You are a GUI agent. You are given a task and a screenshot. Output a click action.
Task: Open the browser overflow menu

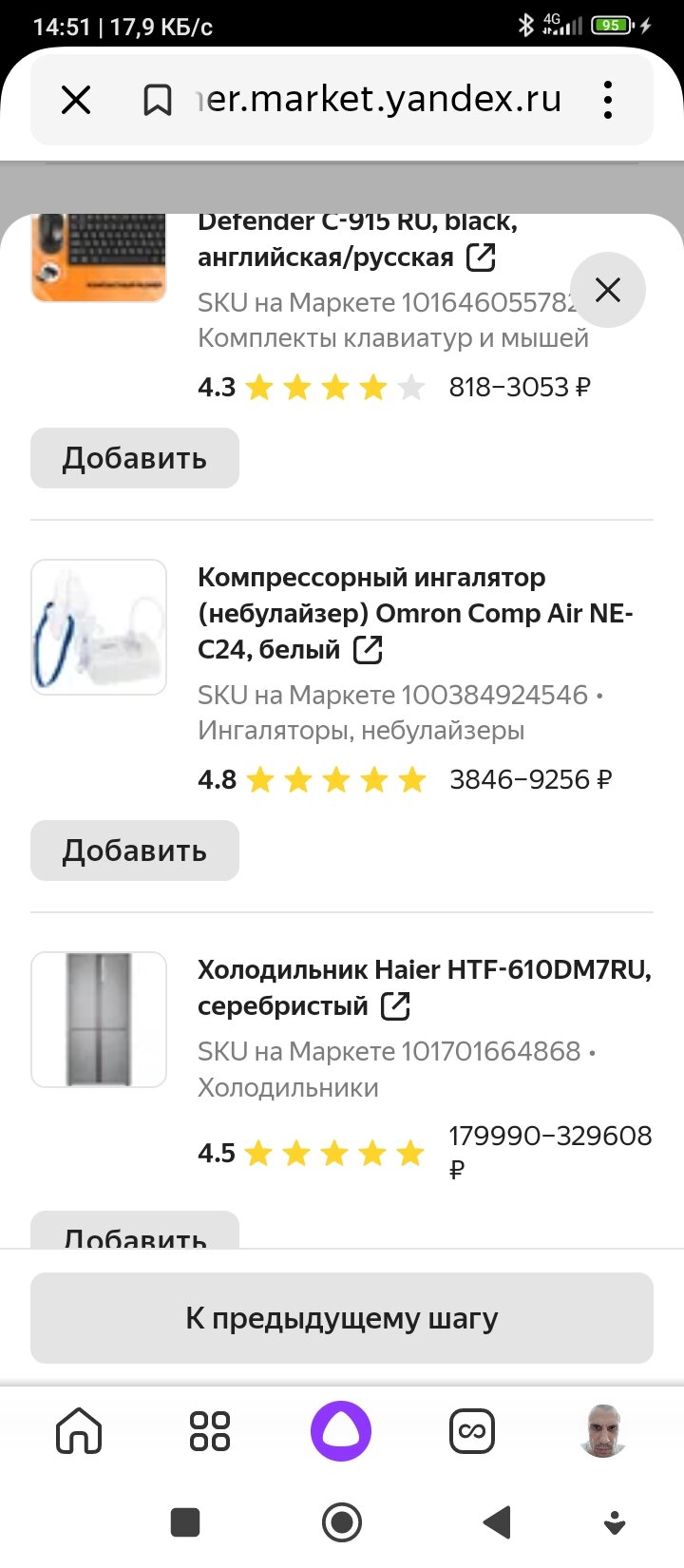[x=608, y=100]
